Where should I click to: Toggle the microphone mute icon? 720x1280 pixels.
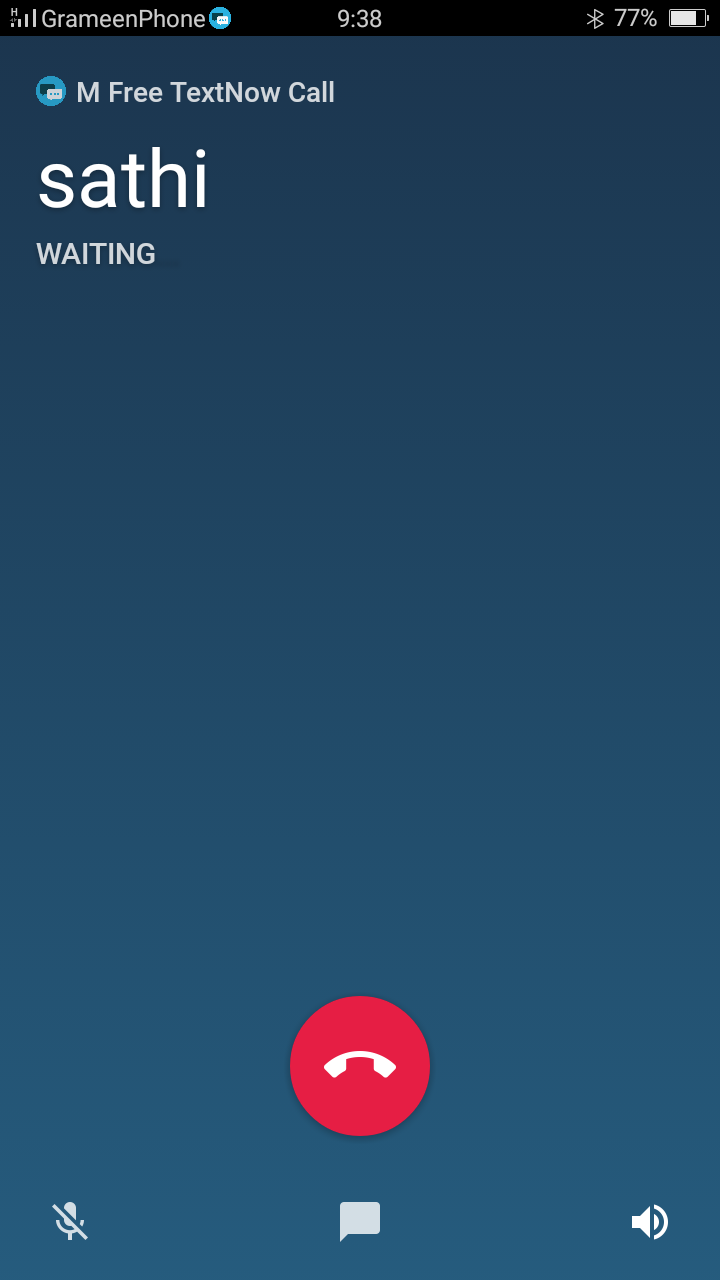pos(70,1222)
